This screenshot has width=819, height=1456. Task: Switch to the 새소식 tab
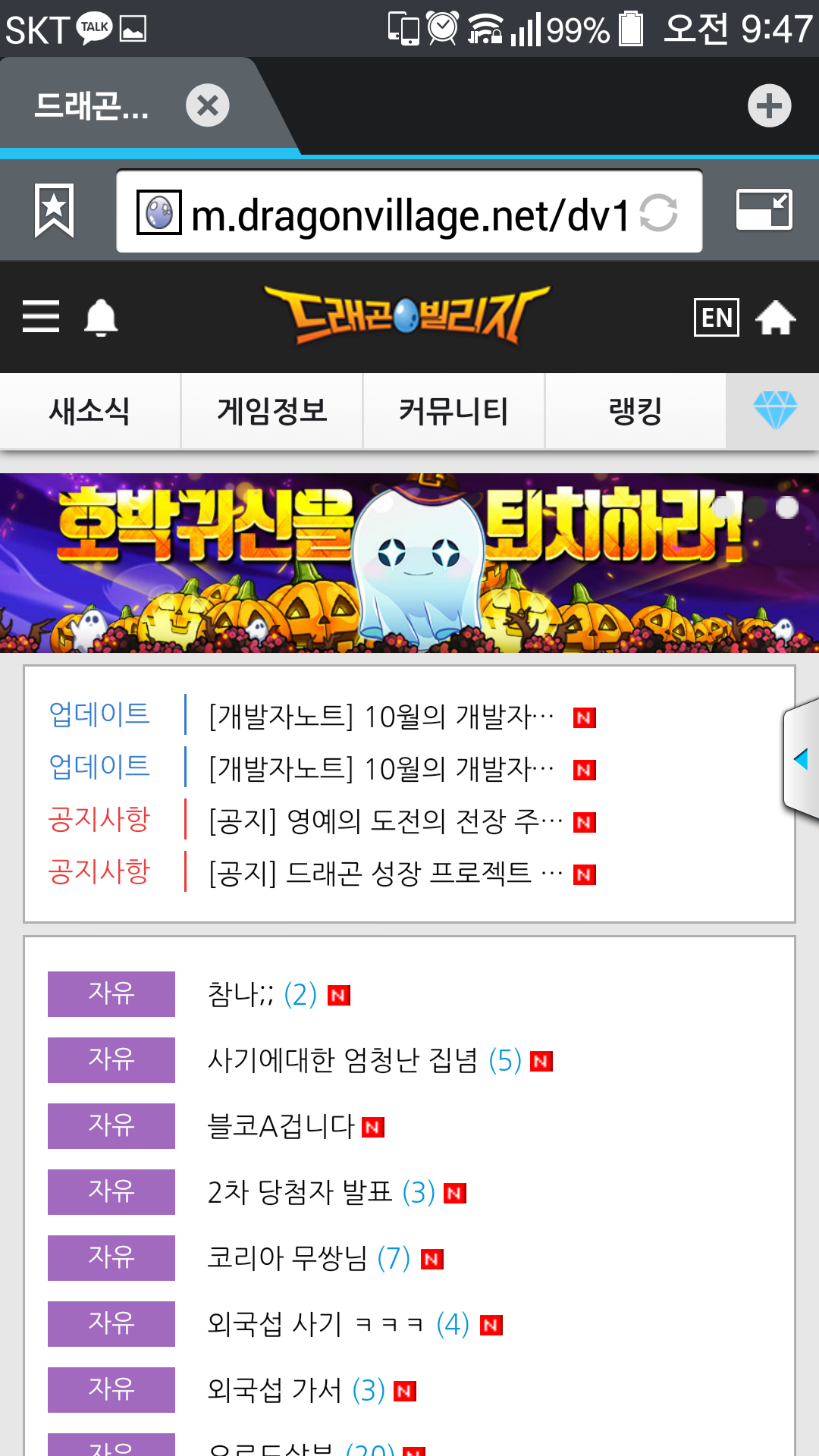point(89,411)
